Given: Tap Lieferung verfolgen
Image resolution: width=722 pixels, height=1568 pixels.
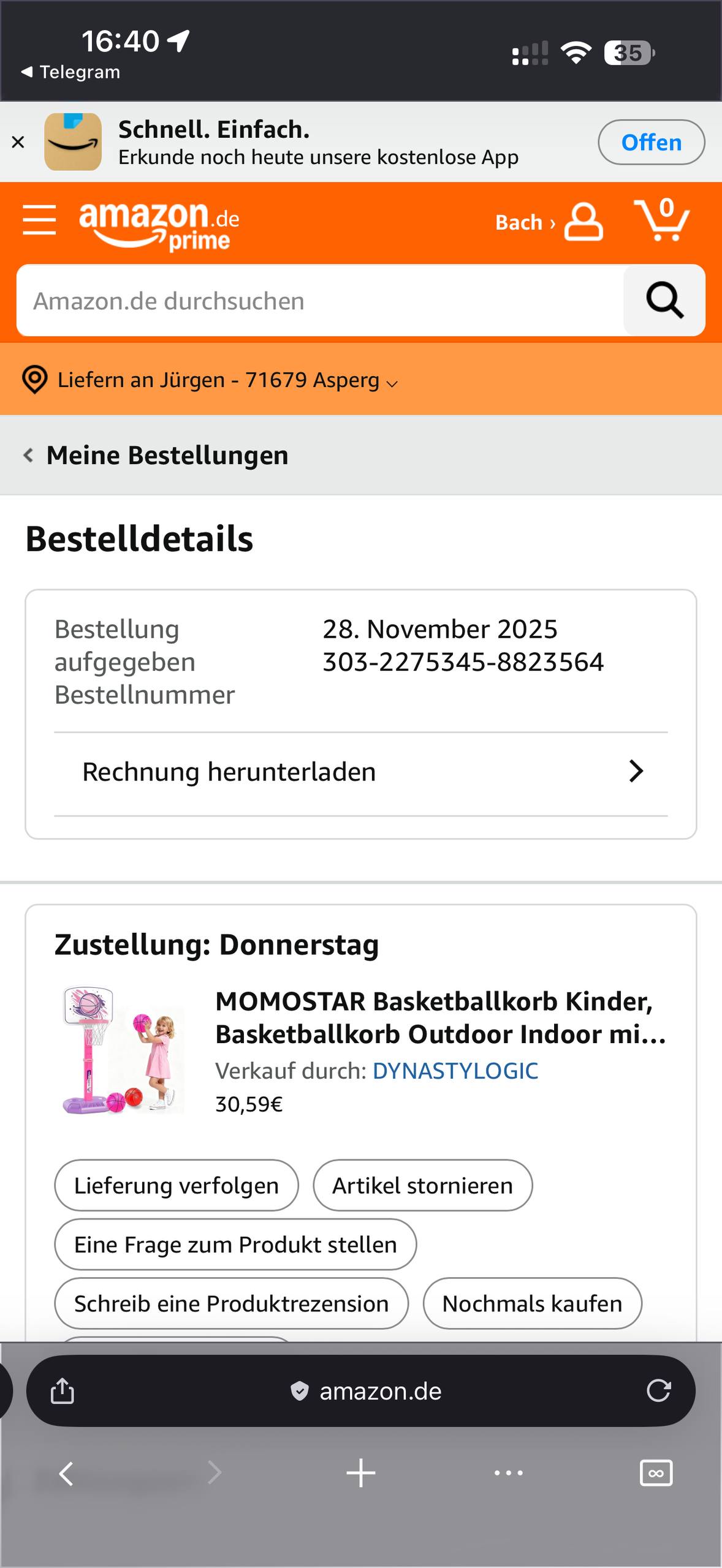Looking at the screenshot, I should click(x=177, y=1185).
